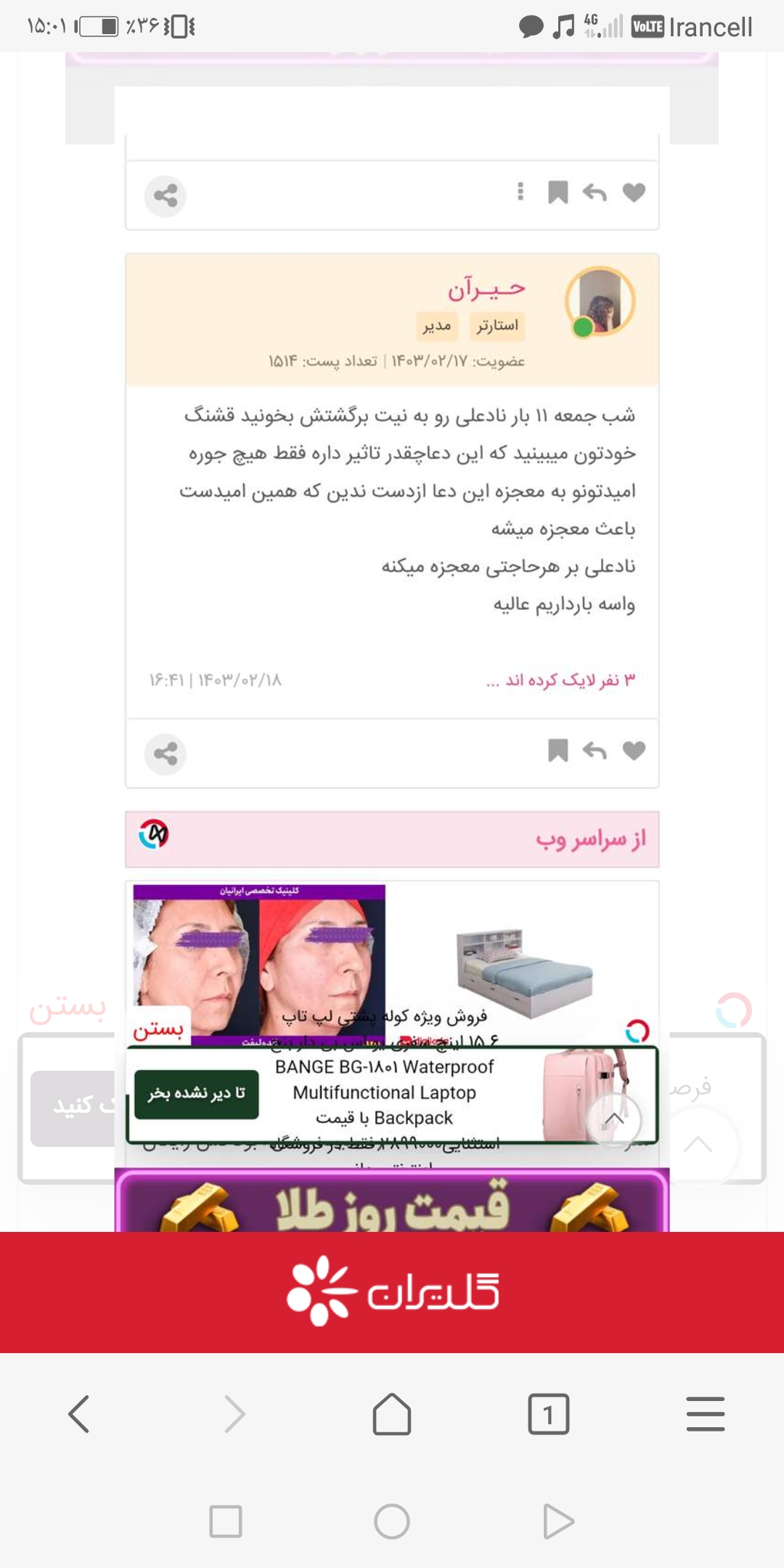Bookmark the post by حیران
This screenshot has height=1568, width=784.
click(558, 751)
